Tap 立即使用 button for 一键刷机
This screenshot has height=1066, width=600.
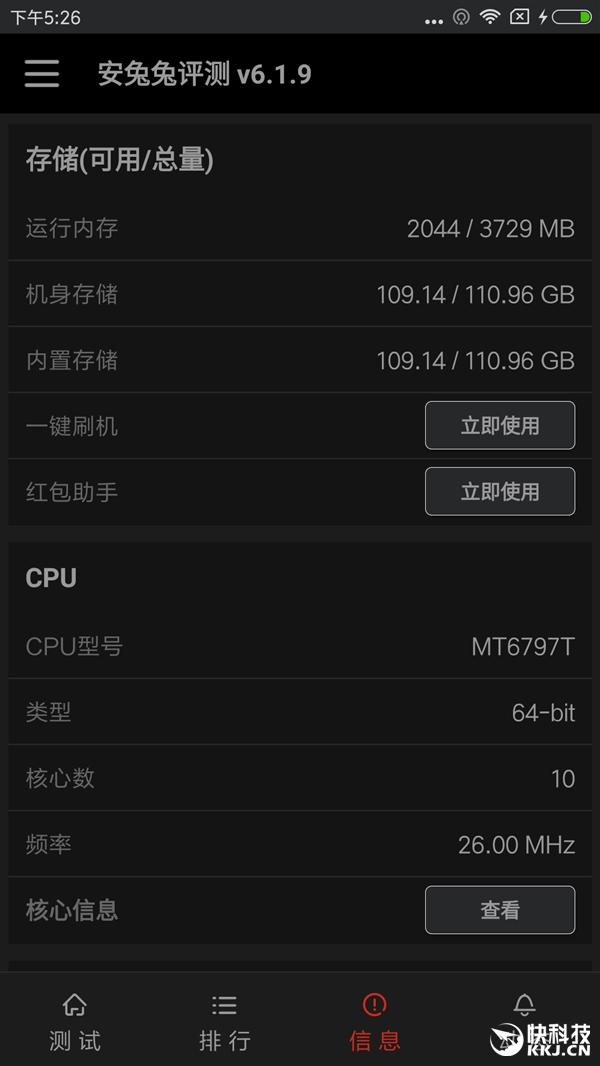[499, 426]
